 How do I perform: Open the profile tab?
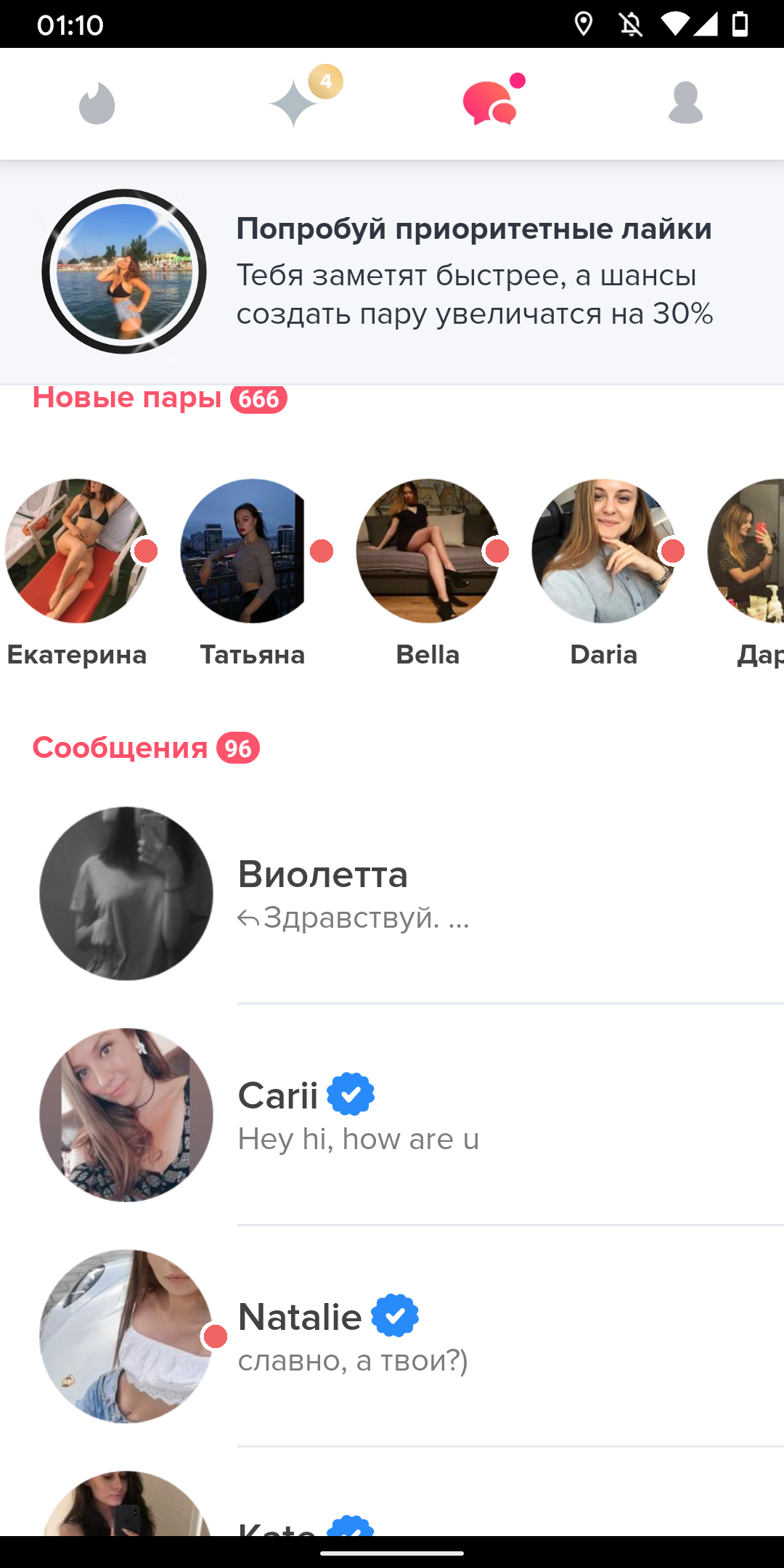pyautogui.click(x=685, y=103)
